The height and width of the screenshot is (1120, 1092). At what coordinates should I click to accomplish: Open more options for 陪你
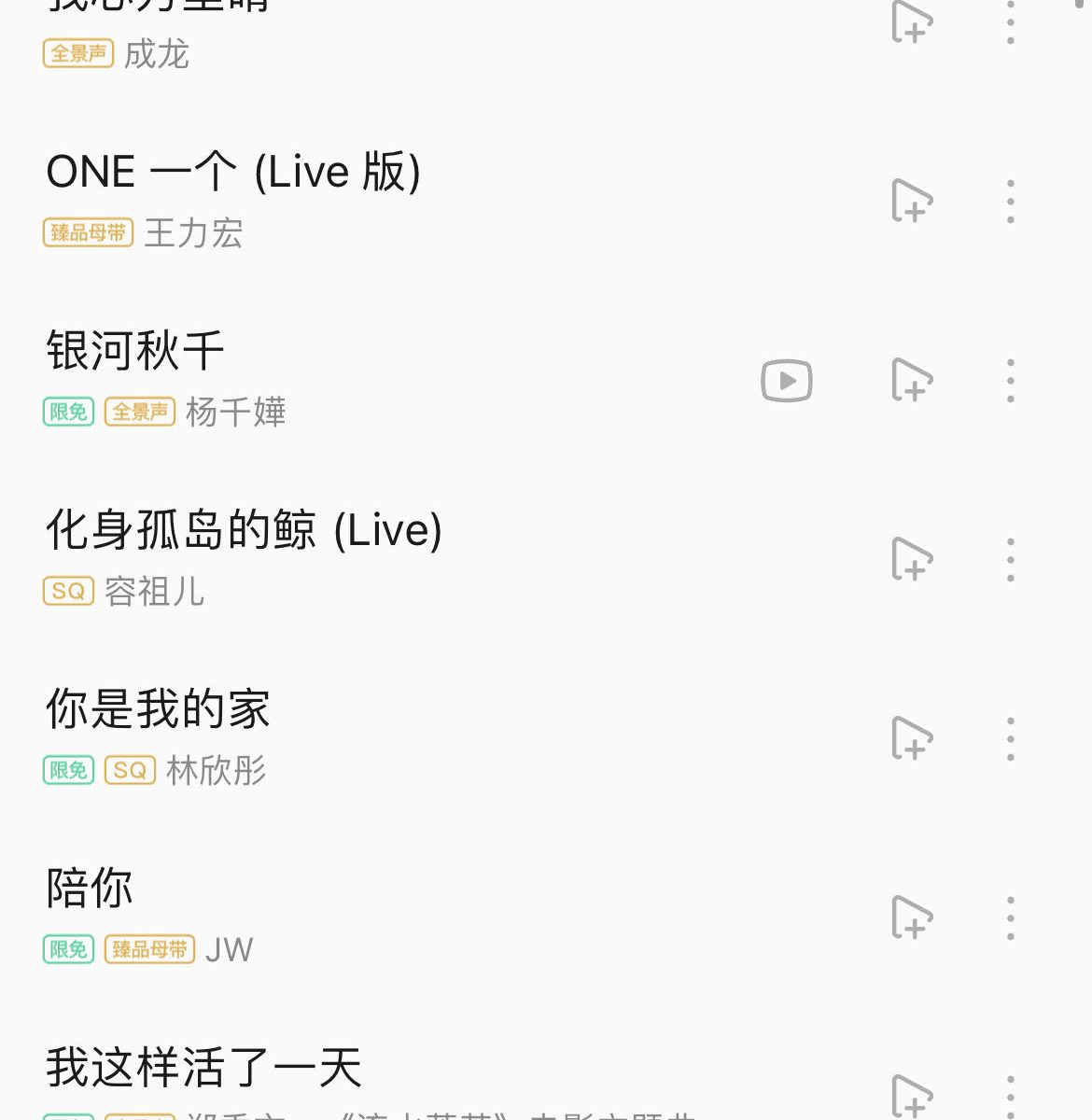(1011, 917)
